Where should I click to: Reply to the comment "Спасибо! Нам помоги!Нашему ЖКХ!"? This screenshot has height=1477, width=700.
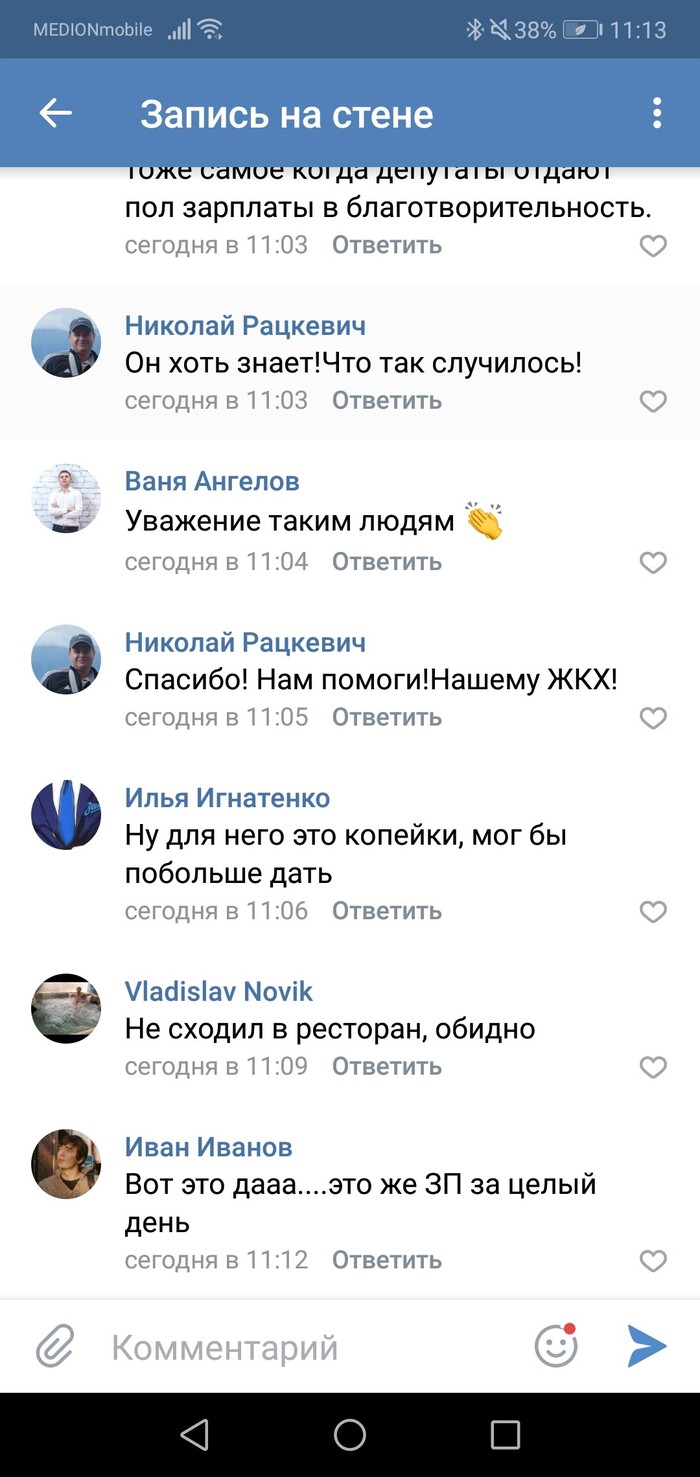coord(387,717)
